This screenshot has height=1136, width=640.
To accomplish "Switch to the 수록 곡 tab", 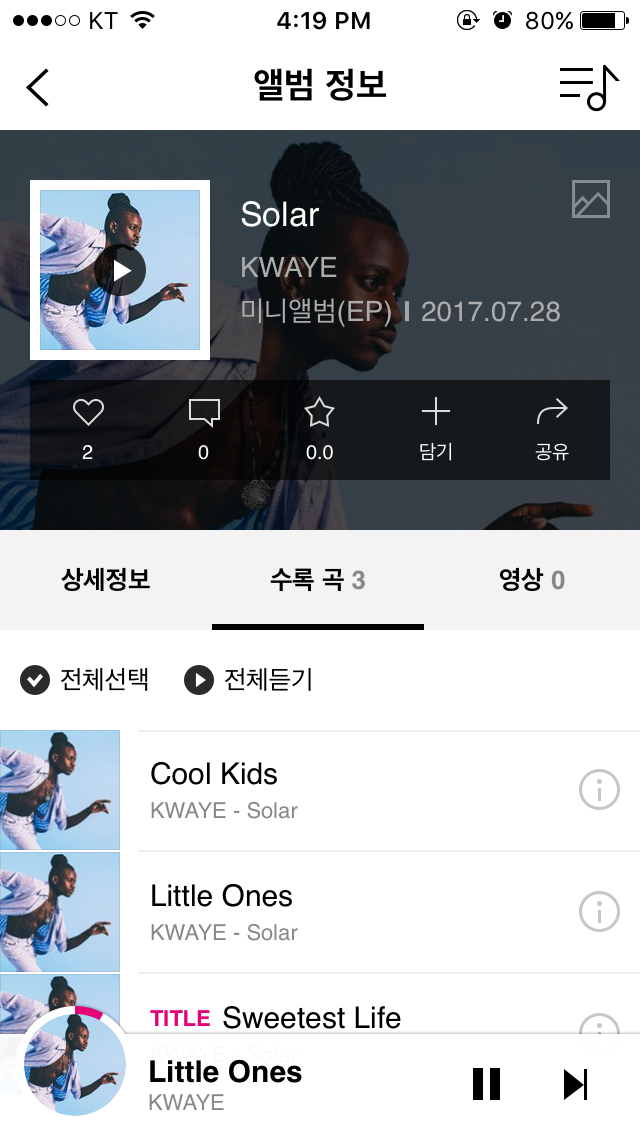I will pos(317,579).
